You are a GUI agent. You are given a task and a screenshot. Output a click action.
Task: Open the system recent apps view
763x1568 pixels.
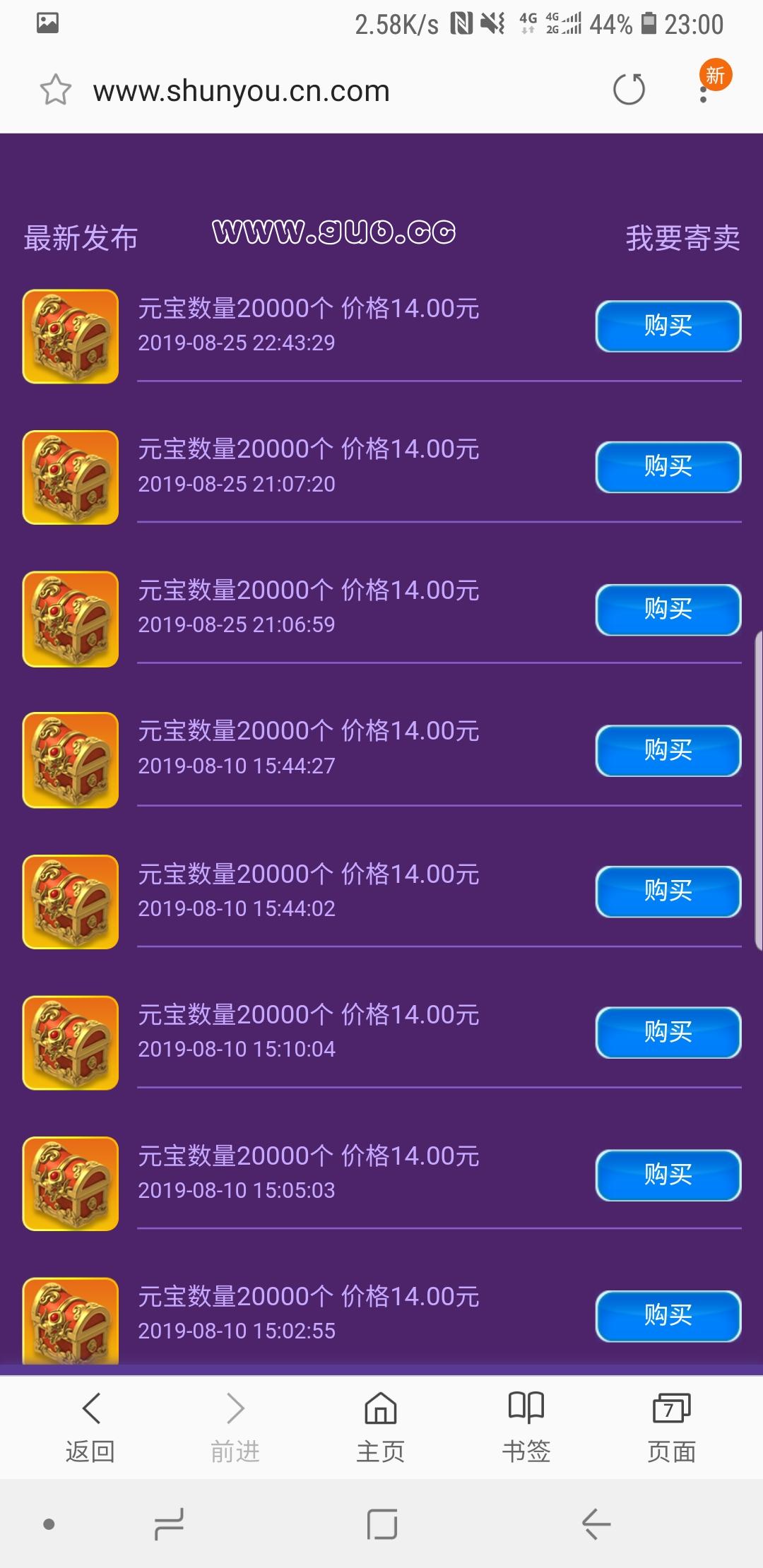coord(170,1524)
